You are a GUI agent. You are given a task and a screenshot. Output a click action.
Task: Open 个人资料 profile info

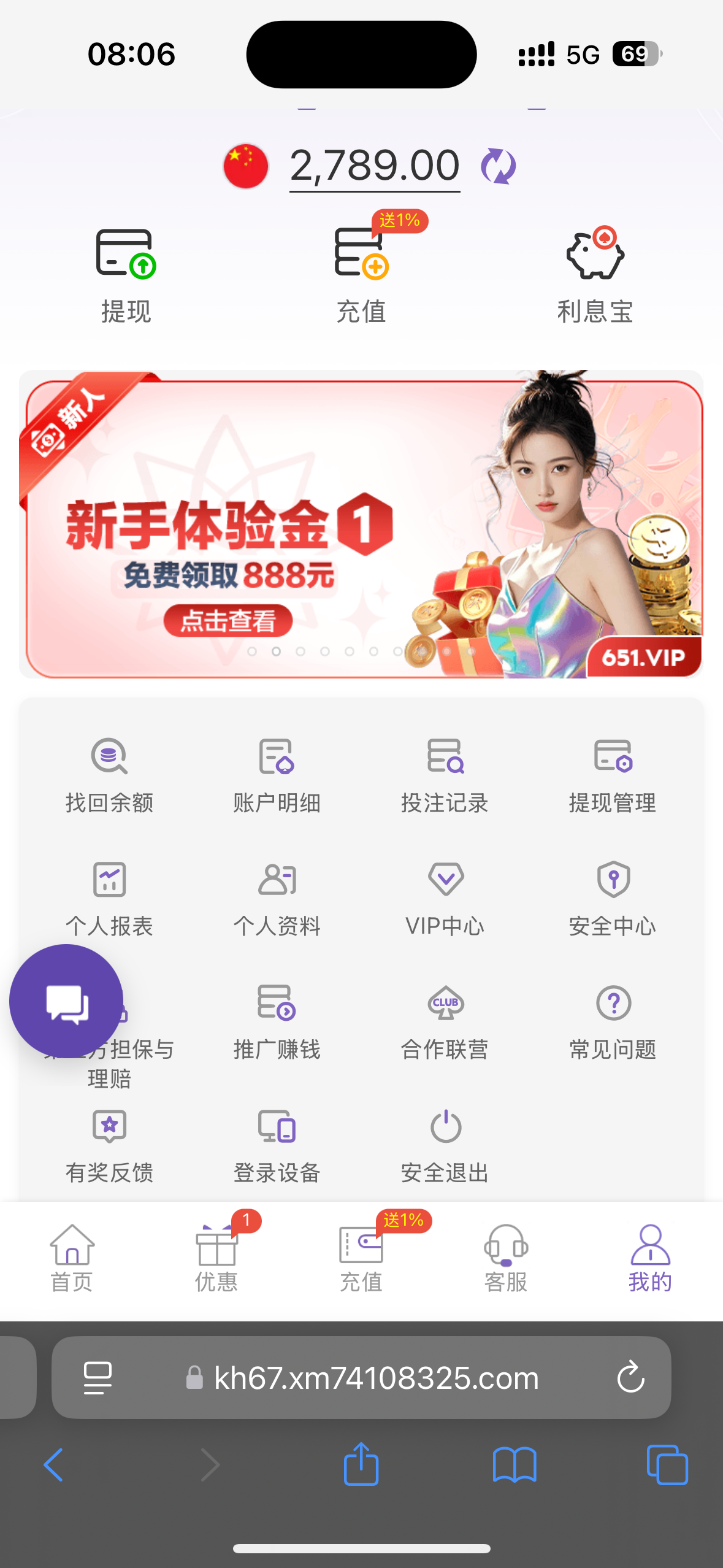[277, 898]
